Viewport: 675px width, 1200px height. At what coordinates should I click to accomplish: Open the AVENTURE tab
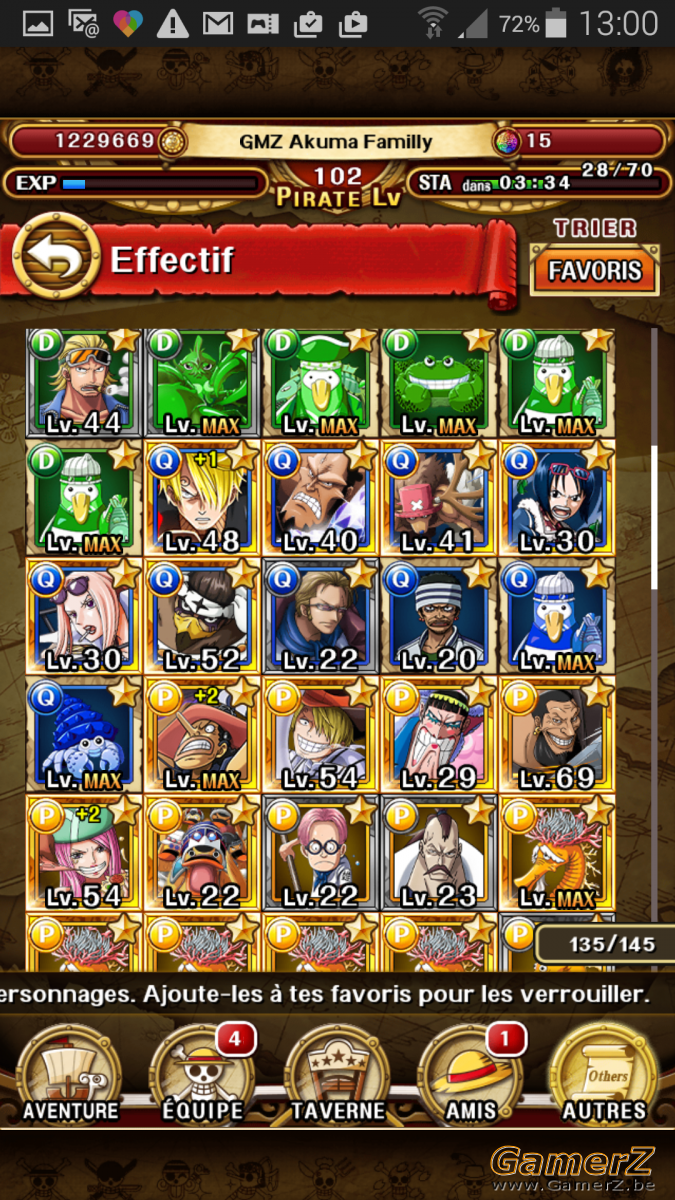[x=70, y=1075]
